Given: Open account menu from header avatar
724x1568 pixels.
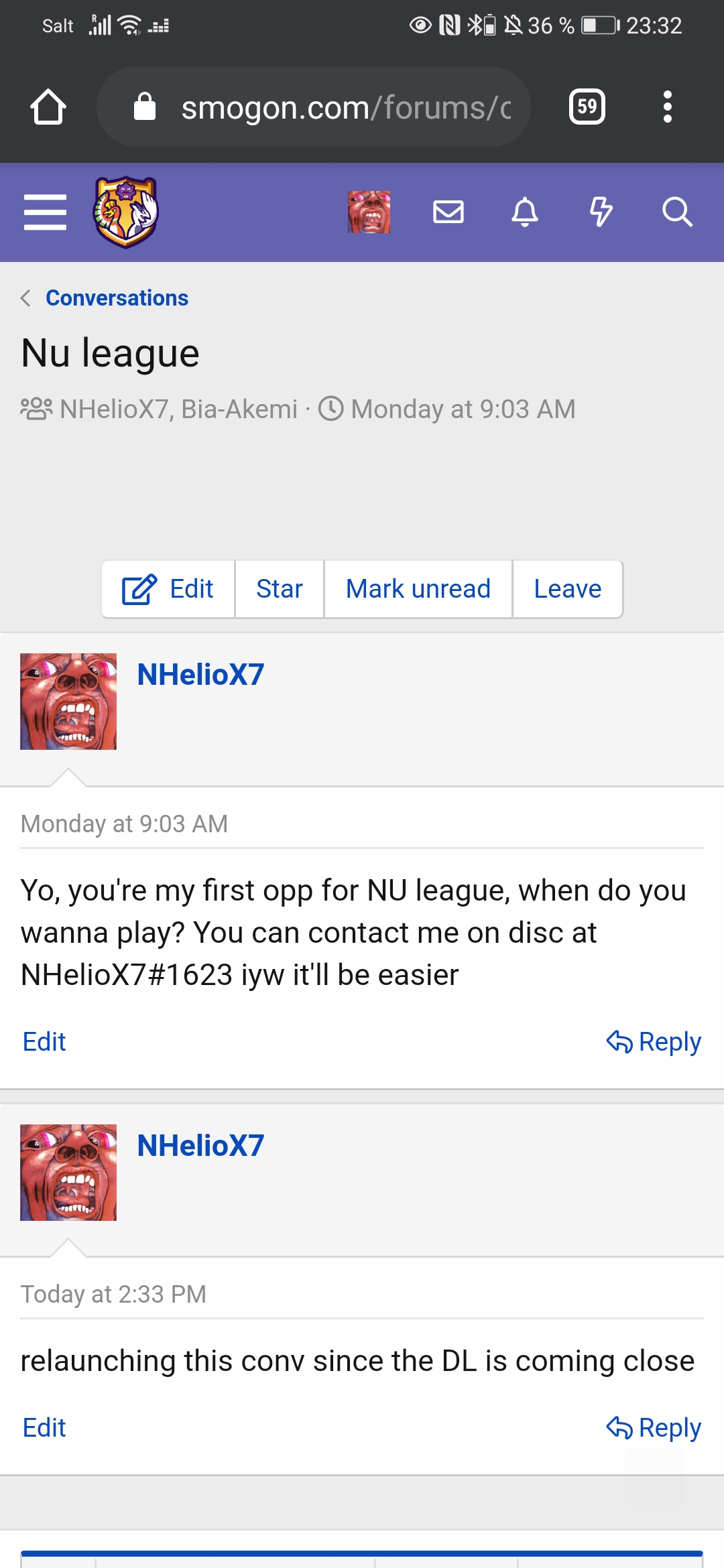Looking at the screenshot, I should tap(369, 212).
